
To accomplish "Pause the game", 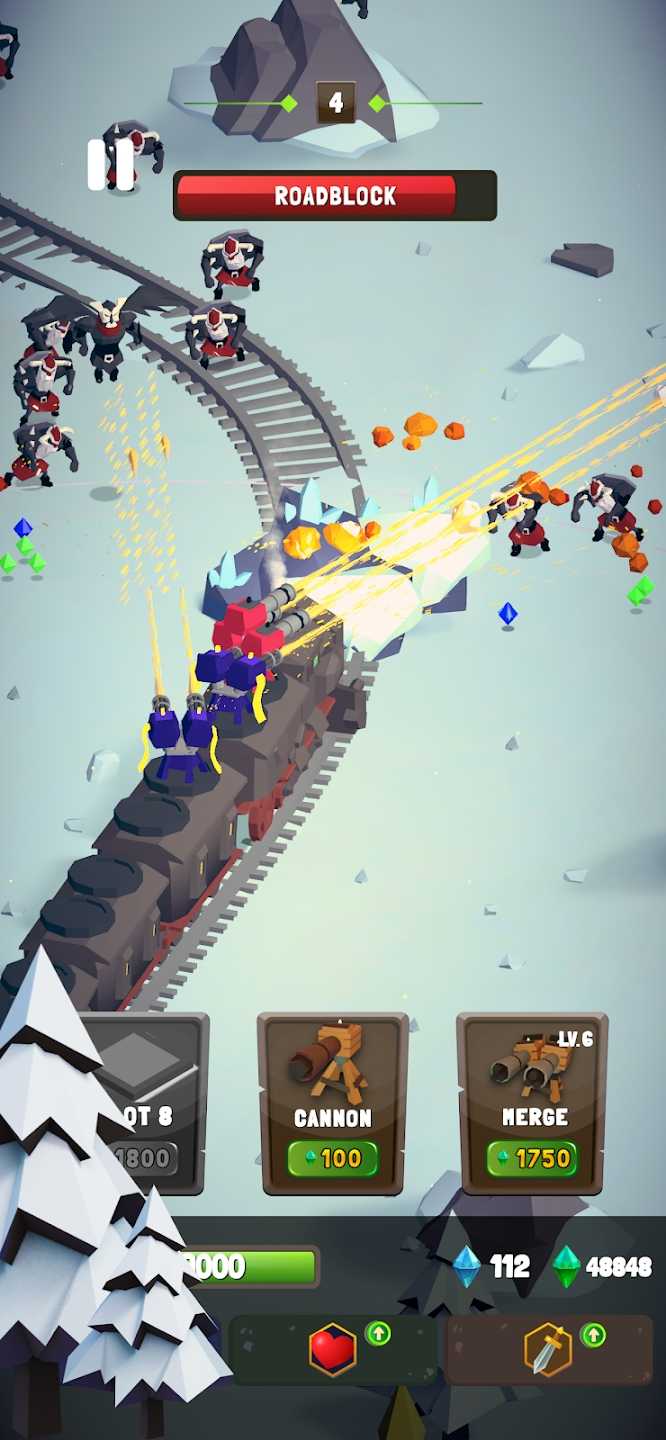I will tap(110, 165).
